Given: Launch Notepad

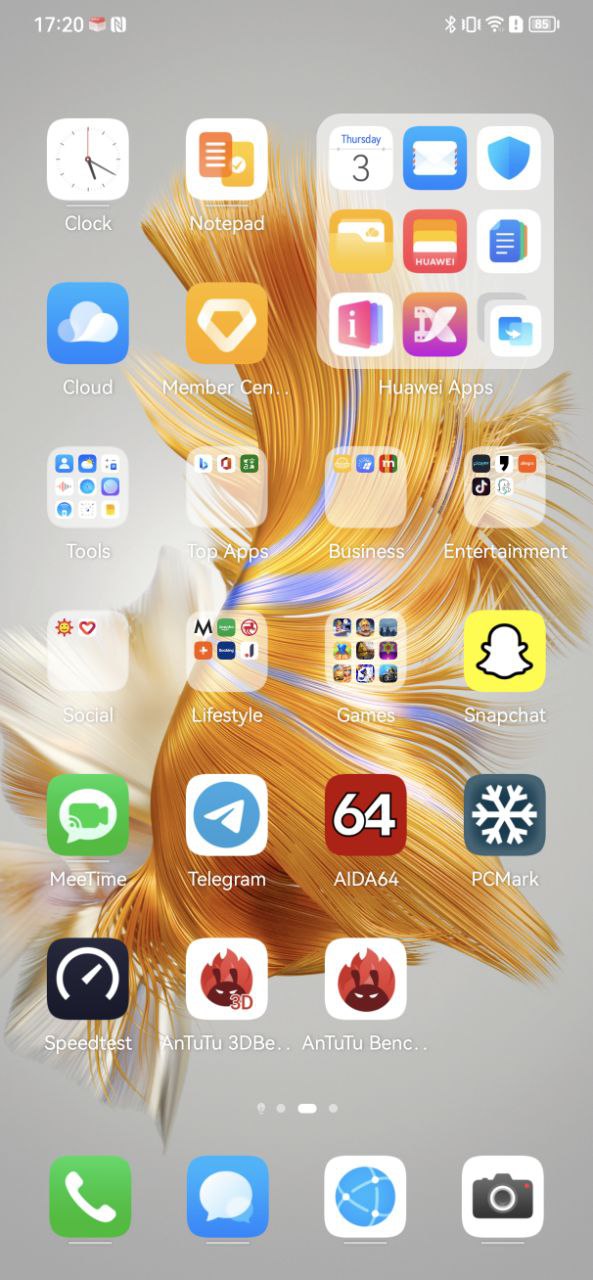Looking at the screenshot, I should [227, 160].
